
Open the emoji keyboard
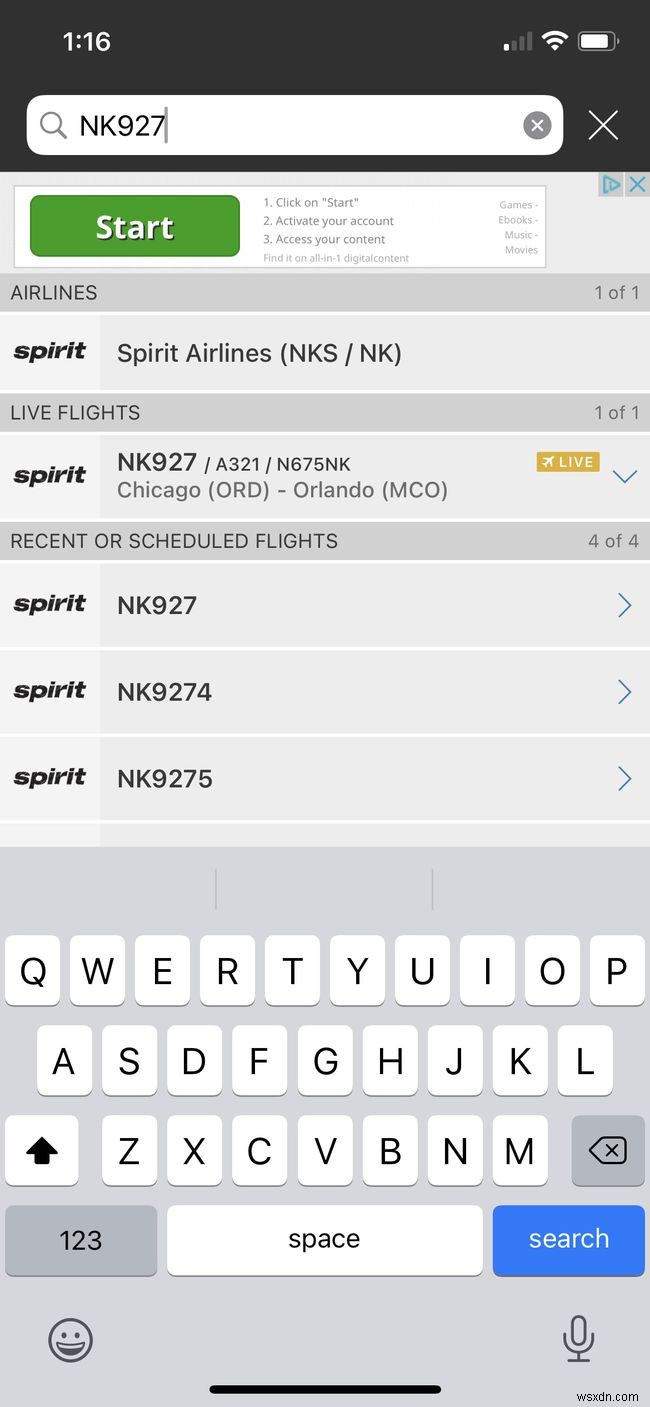70,1338
